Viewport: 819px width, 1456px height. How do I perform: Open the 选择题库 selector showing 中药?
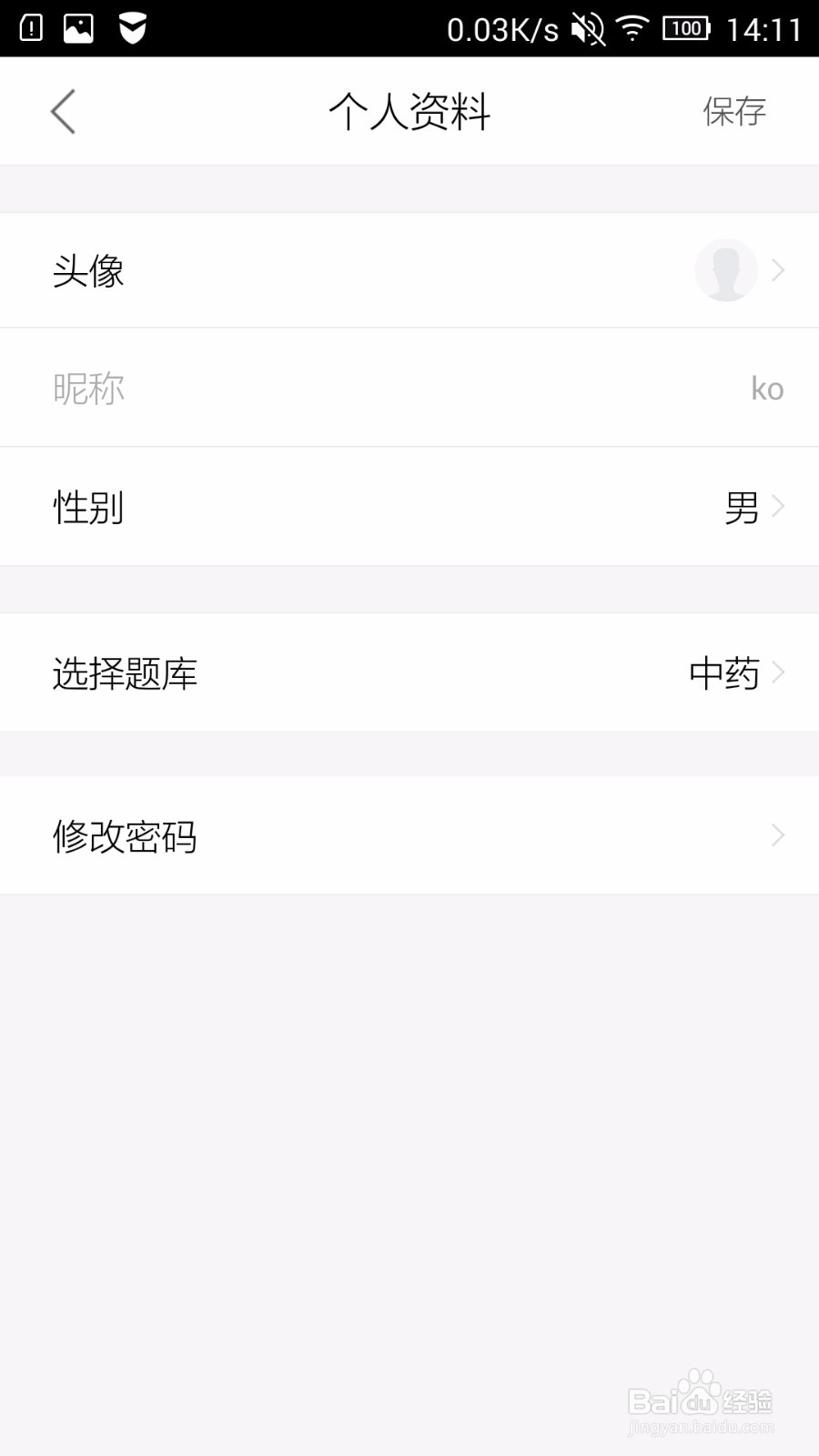click(723, 673)
